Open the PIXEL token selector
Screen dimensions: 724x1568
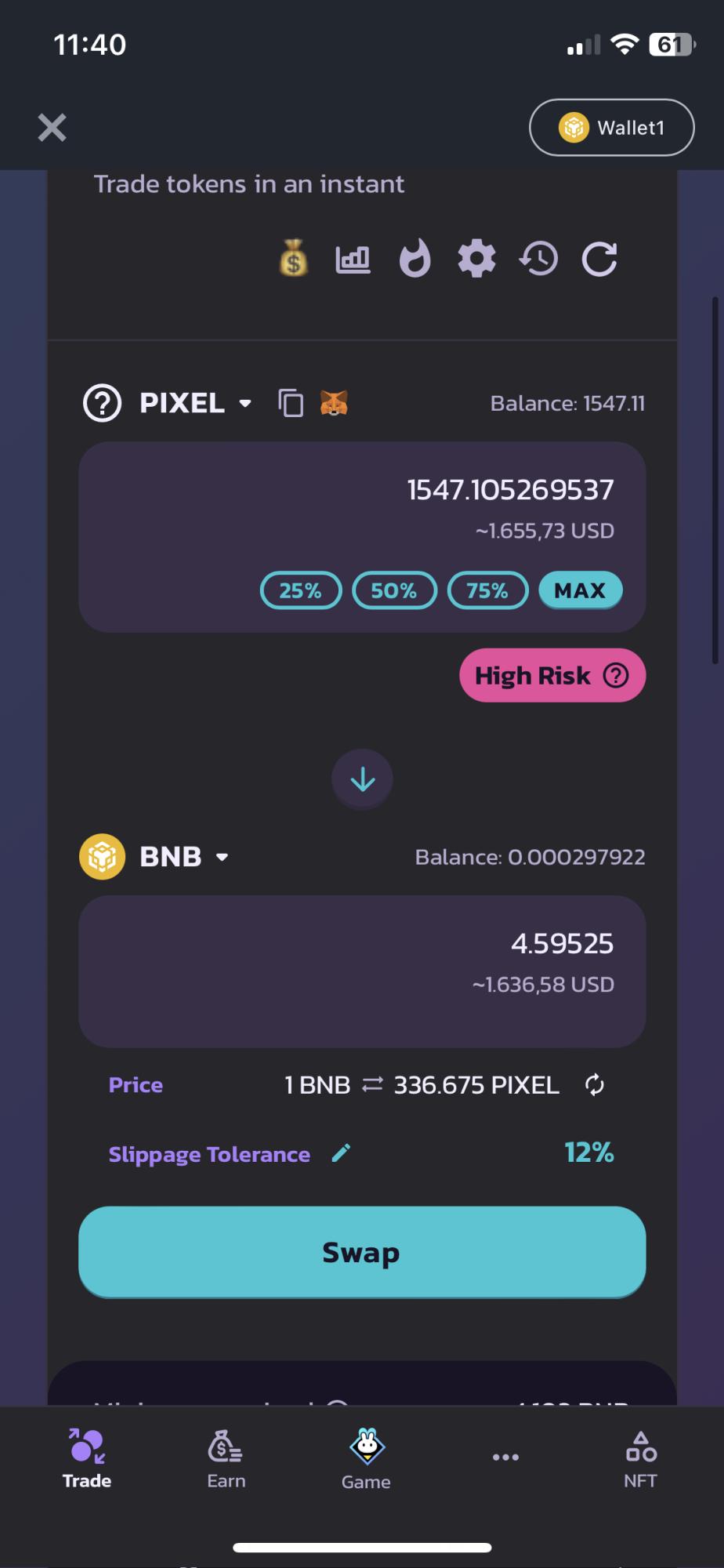(194, 403)
